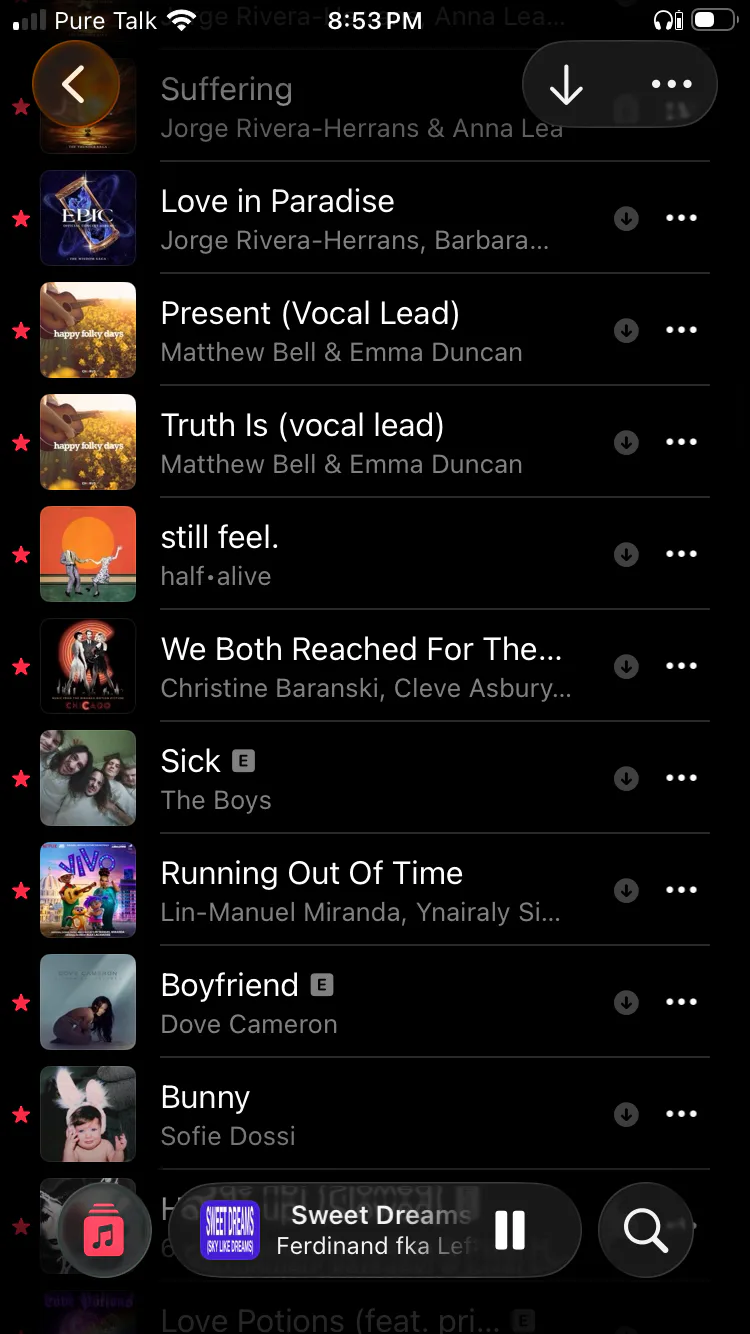Viewport: 750px width, 1334px height.
Task: Download Running Out Of Time
Action: 627,890
